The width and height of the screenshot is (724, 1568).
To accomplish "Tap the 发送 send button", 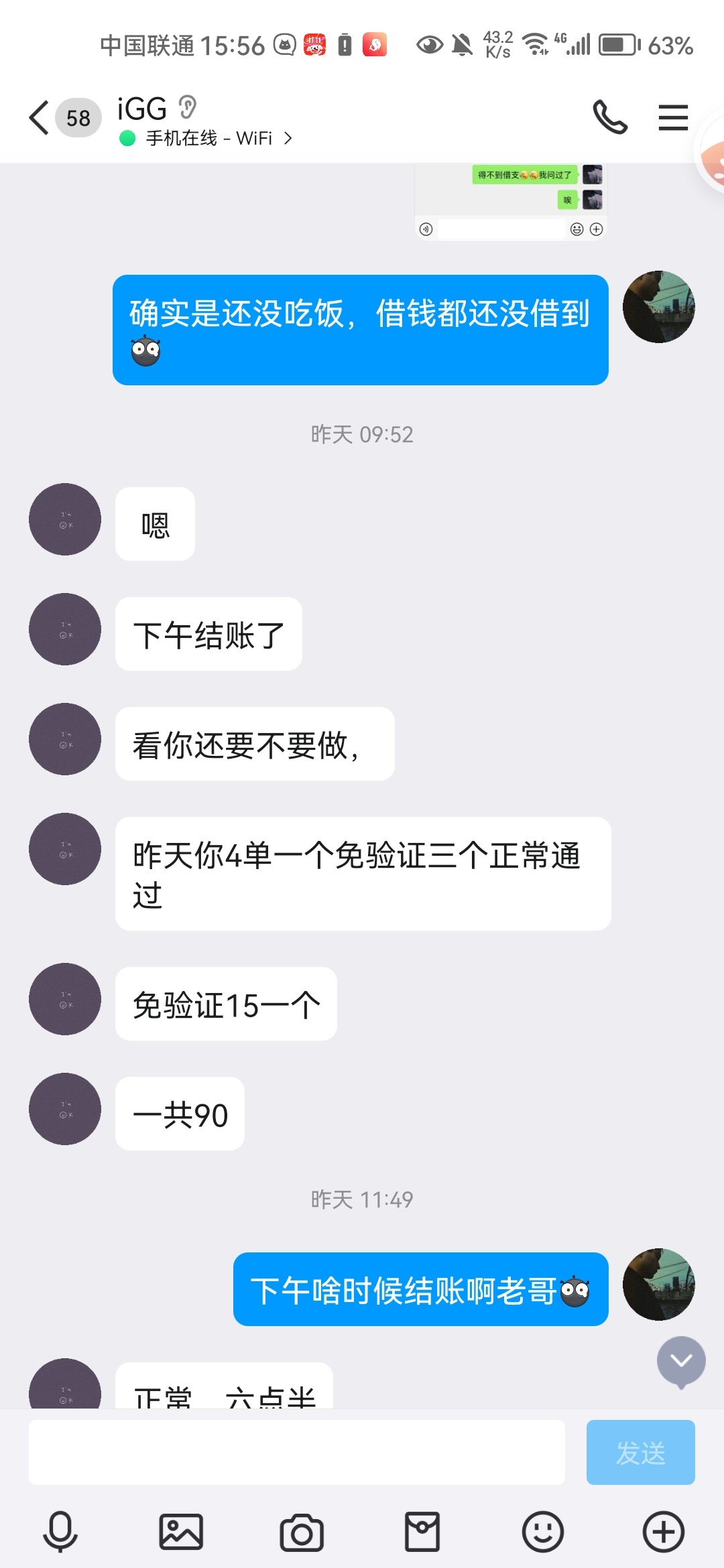I will 640,1453.
